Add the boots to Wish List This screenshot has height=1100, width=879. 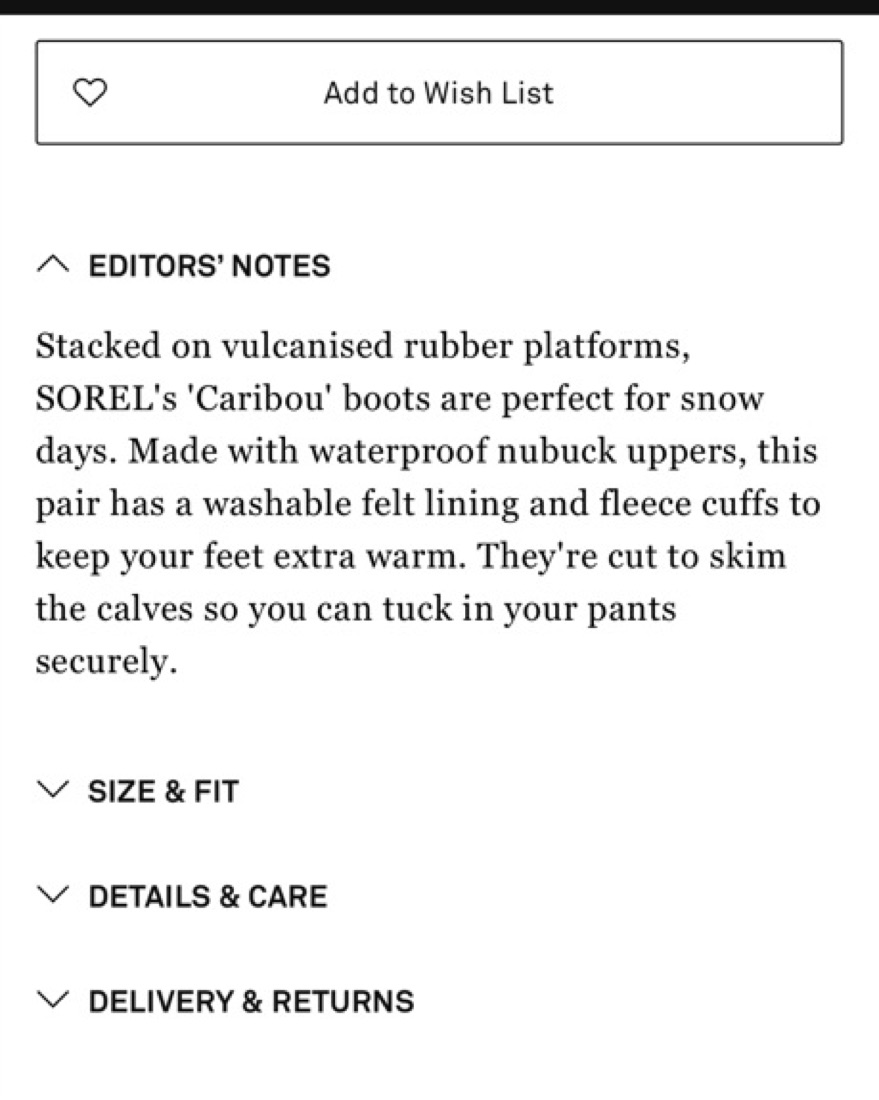pyautogui.click(x=439, y=93)
